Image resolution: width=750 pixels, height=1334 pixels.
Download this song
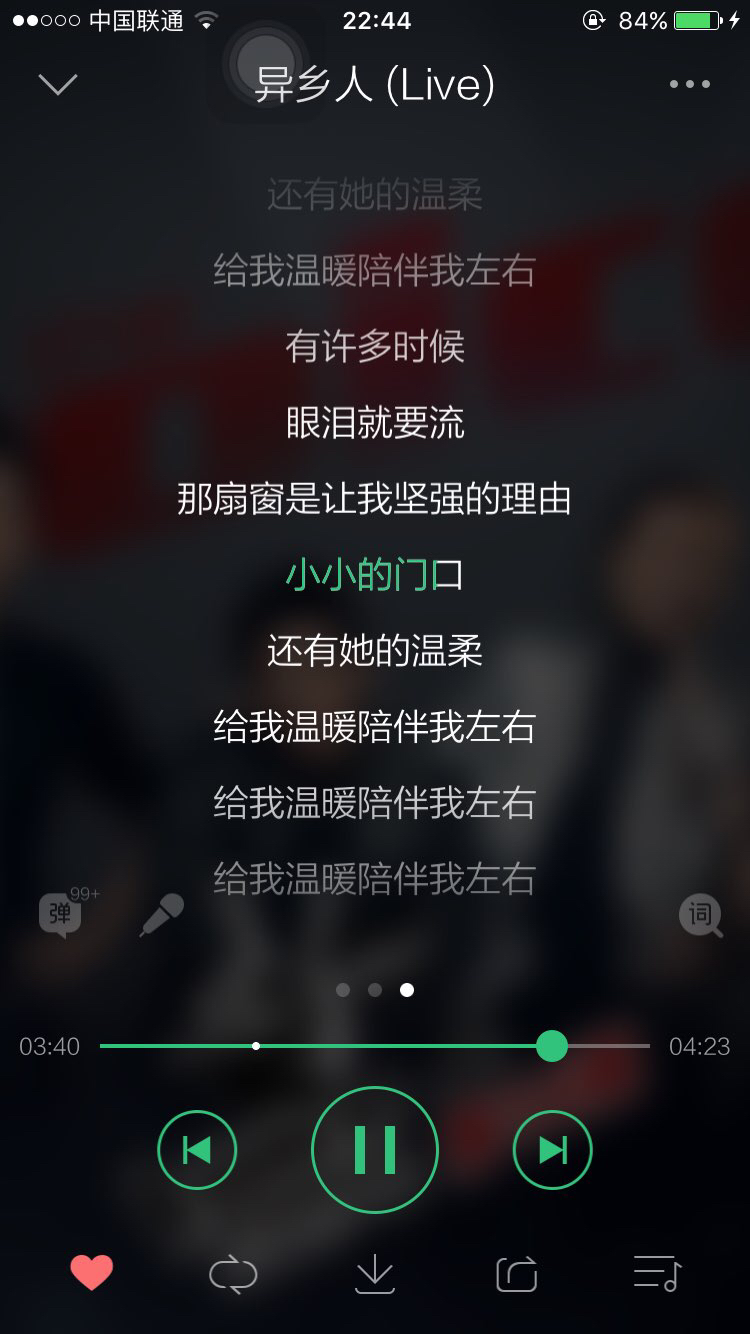coord(375,1274)
